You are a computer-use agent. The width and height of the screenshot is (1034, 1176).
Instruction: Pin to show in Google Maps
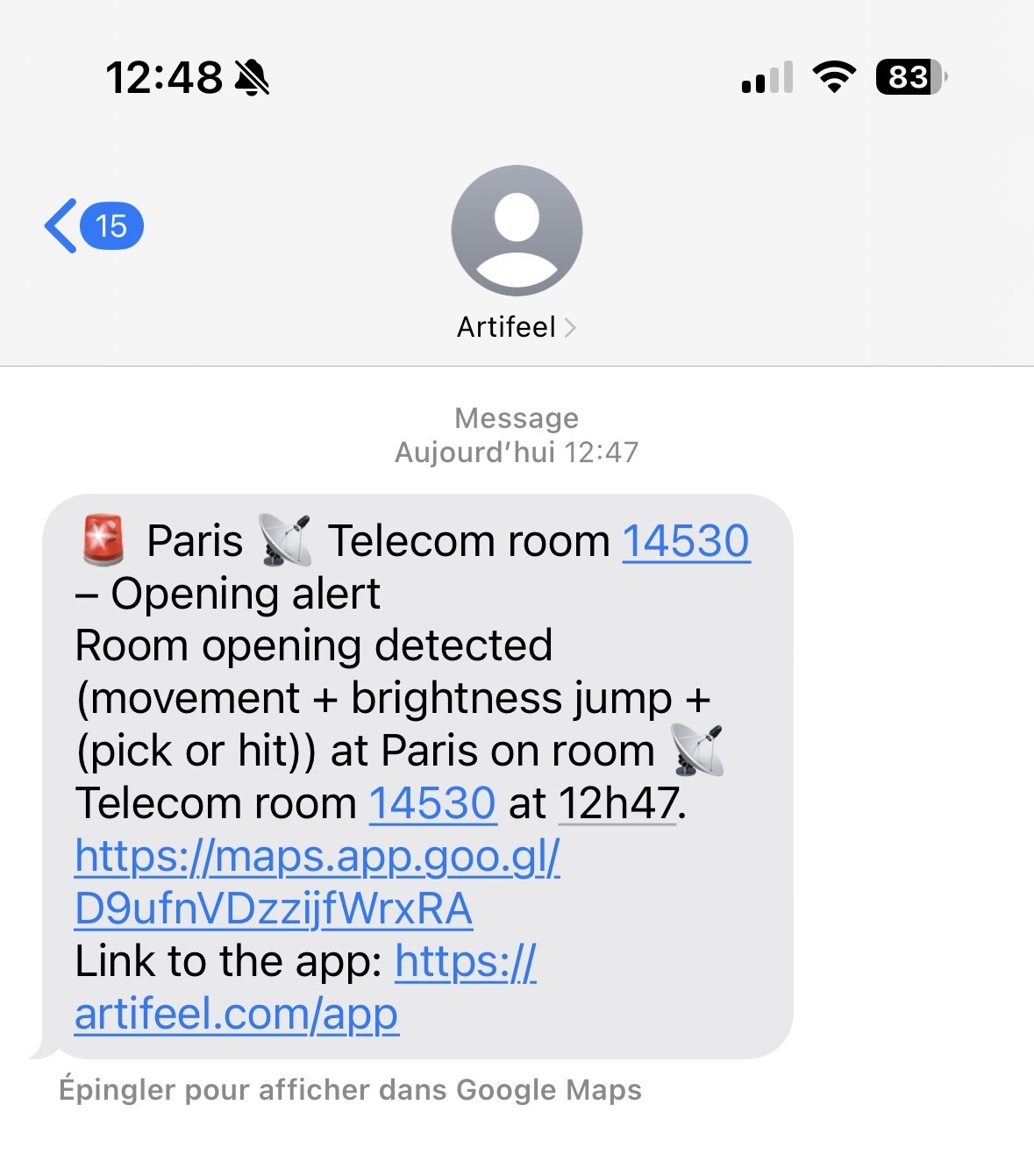tap(350, 1090)
